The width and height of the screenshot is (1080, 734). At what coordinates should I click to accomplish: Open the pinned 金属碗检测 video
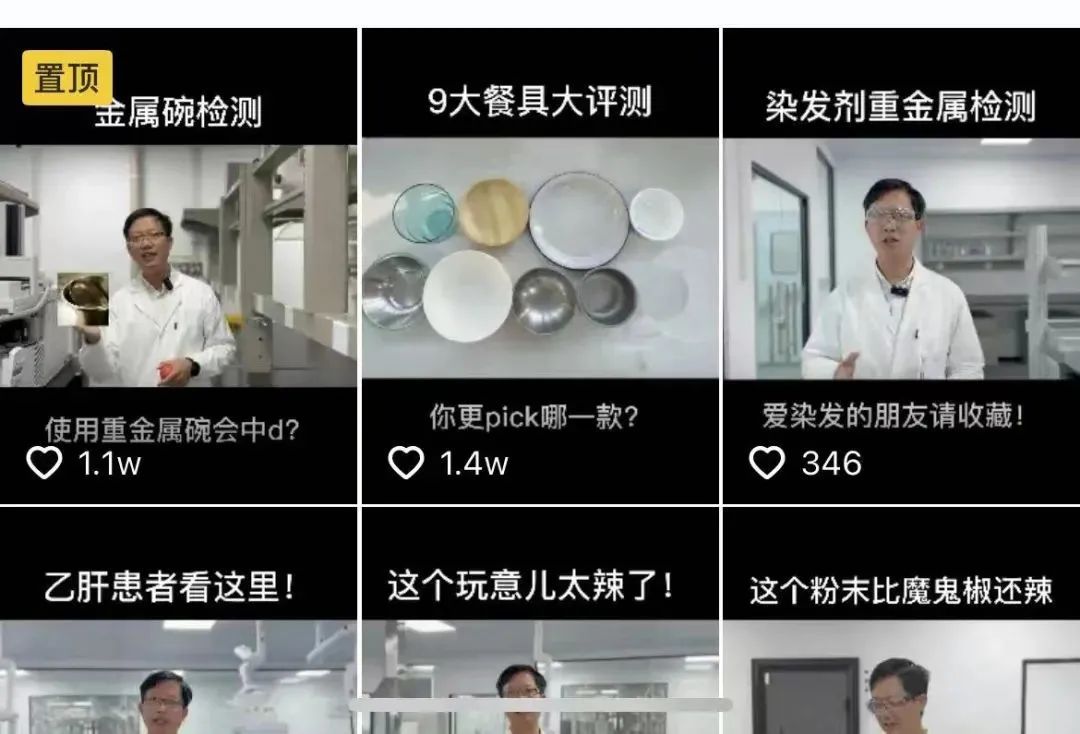click(178, 265)
